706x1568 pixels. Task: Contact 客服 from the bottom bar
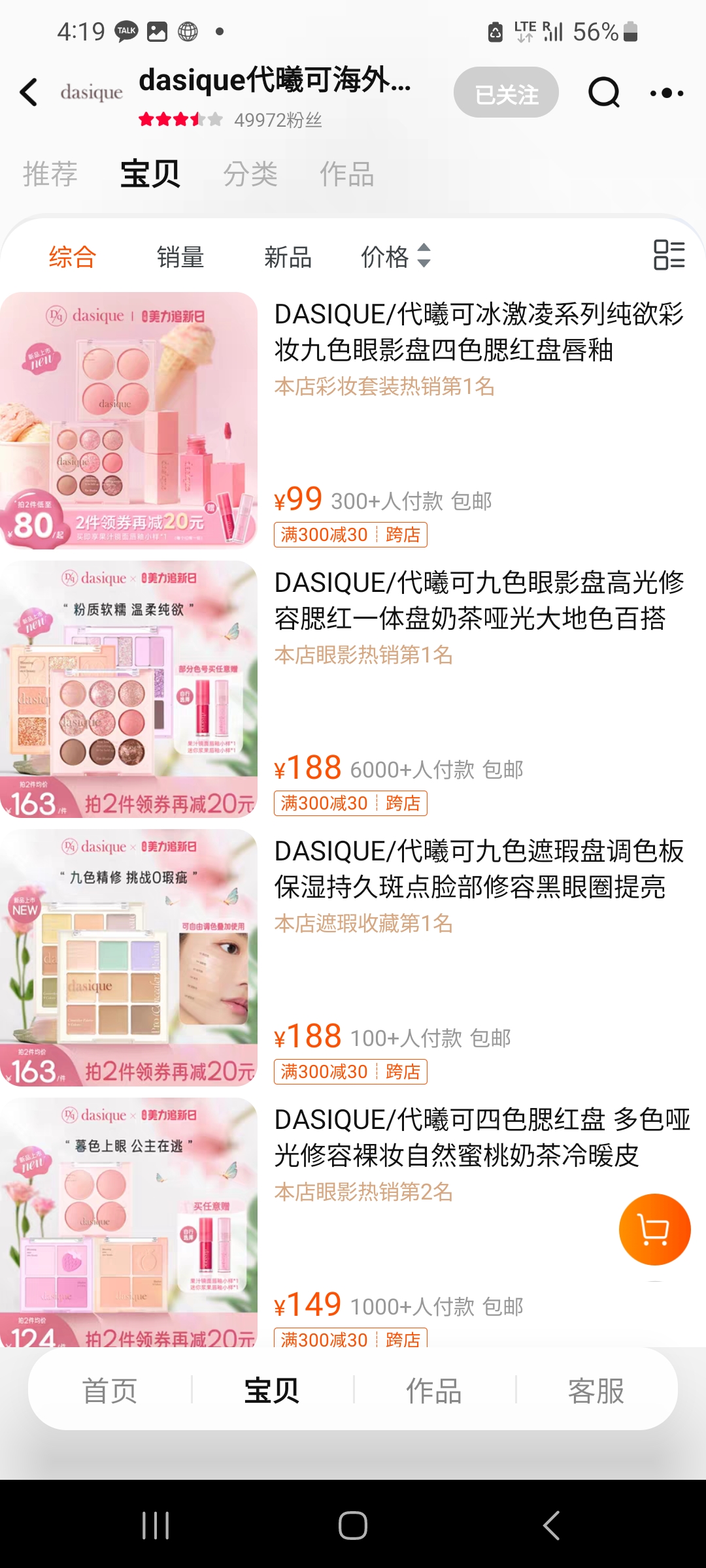pos(596,1390)
